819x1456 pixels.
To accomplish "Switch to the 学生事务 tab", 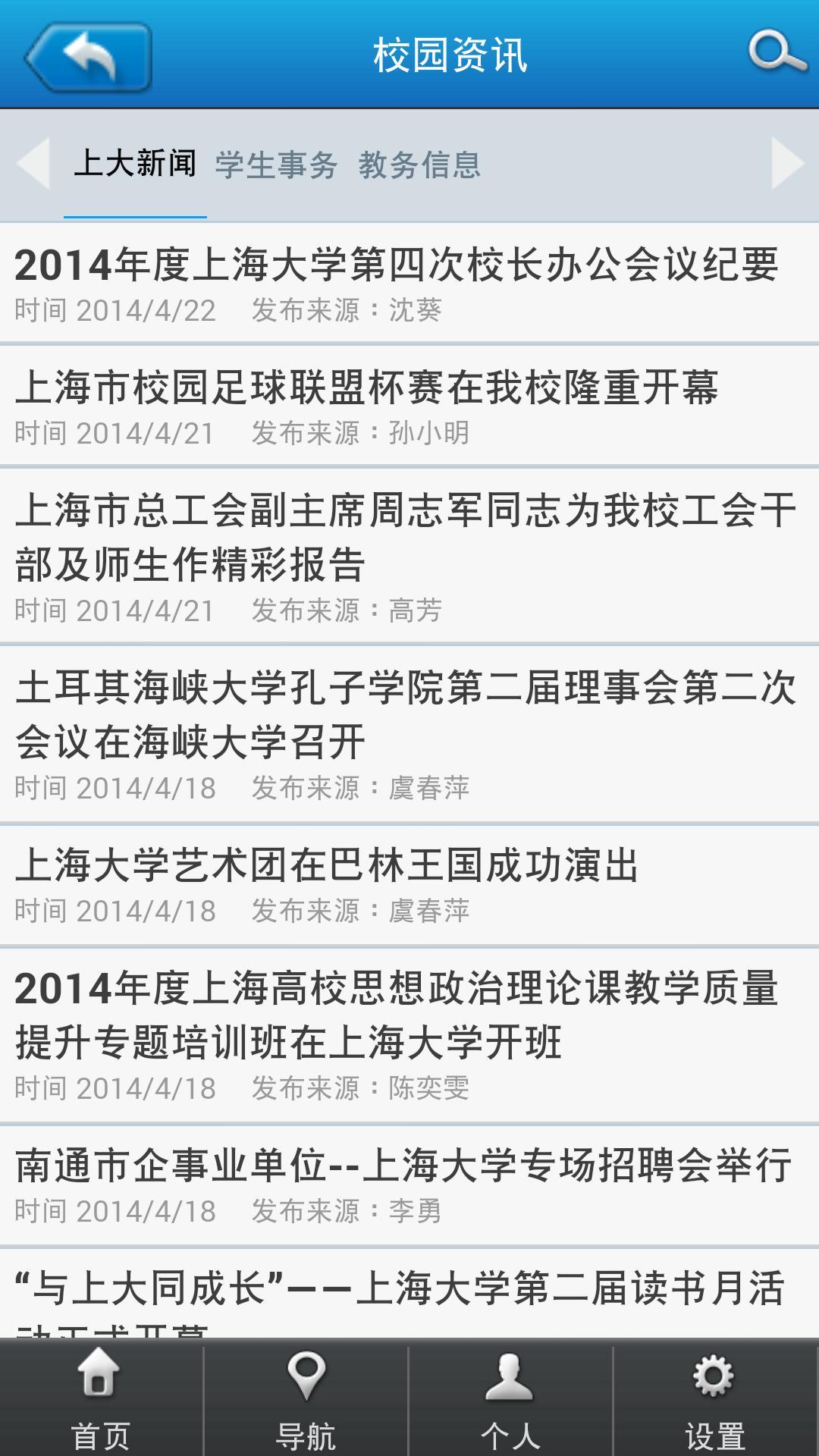I will coord(276,165).
